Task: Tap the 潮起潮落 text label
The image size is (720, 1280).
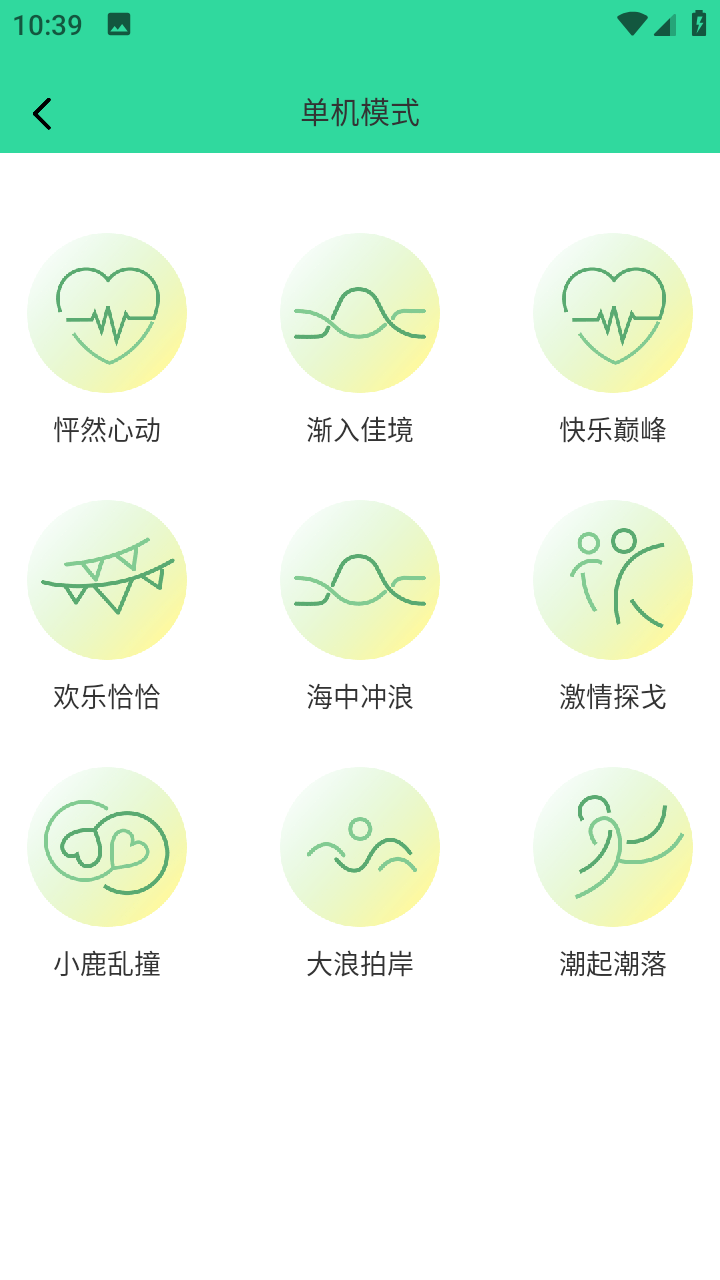Action: tap(613, 964)
